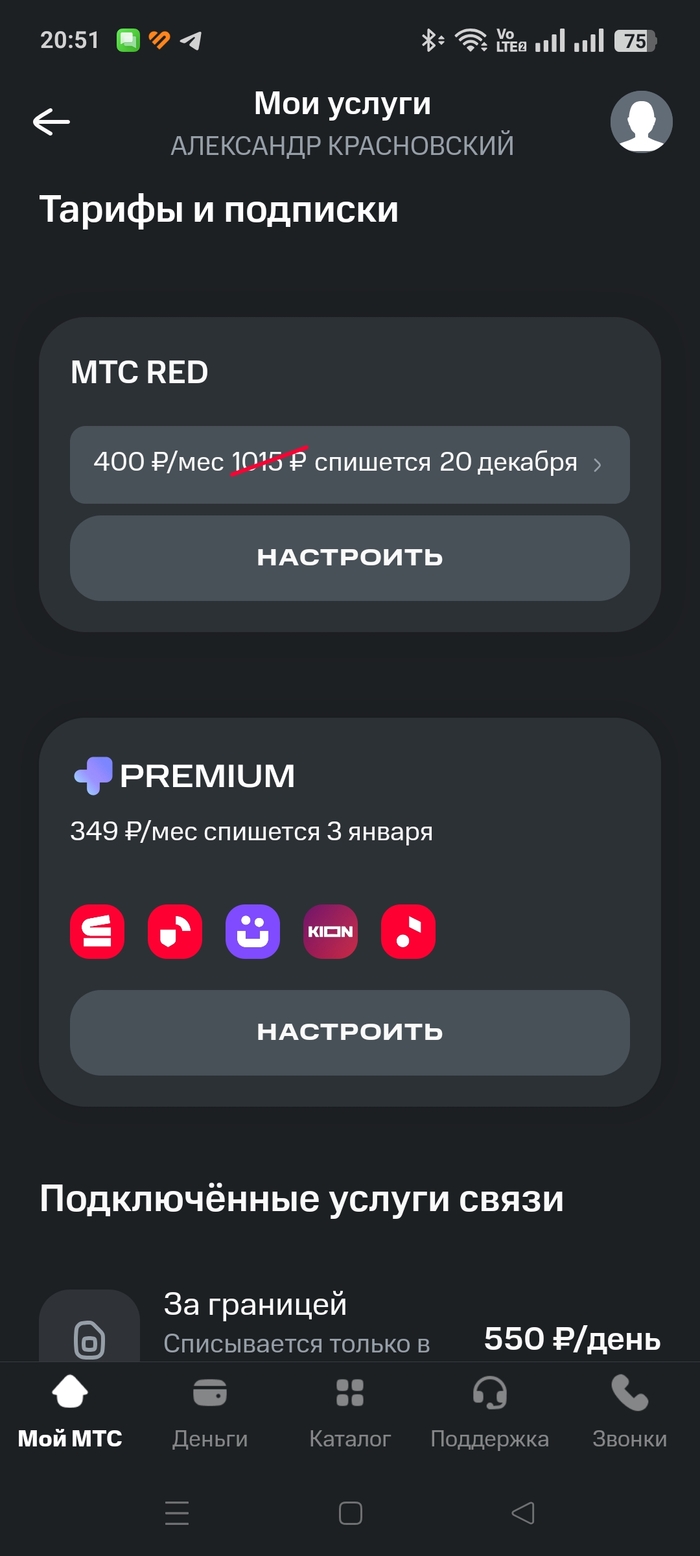The width and height of the screenshot is (700, 1556).
Task: Switch to the Деньги tab
Action: (210, 1413)
